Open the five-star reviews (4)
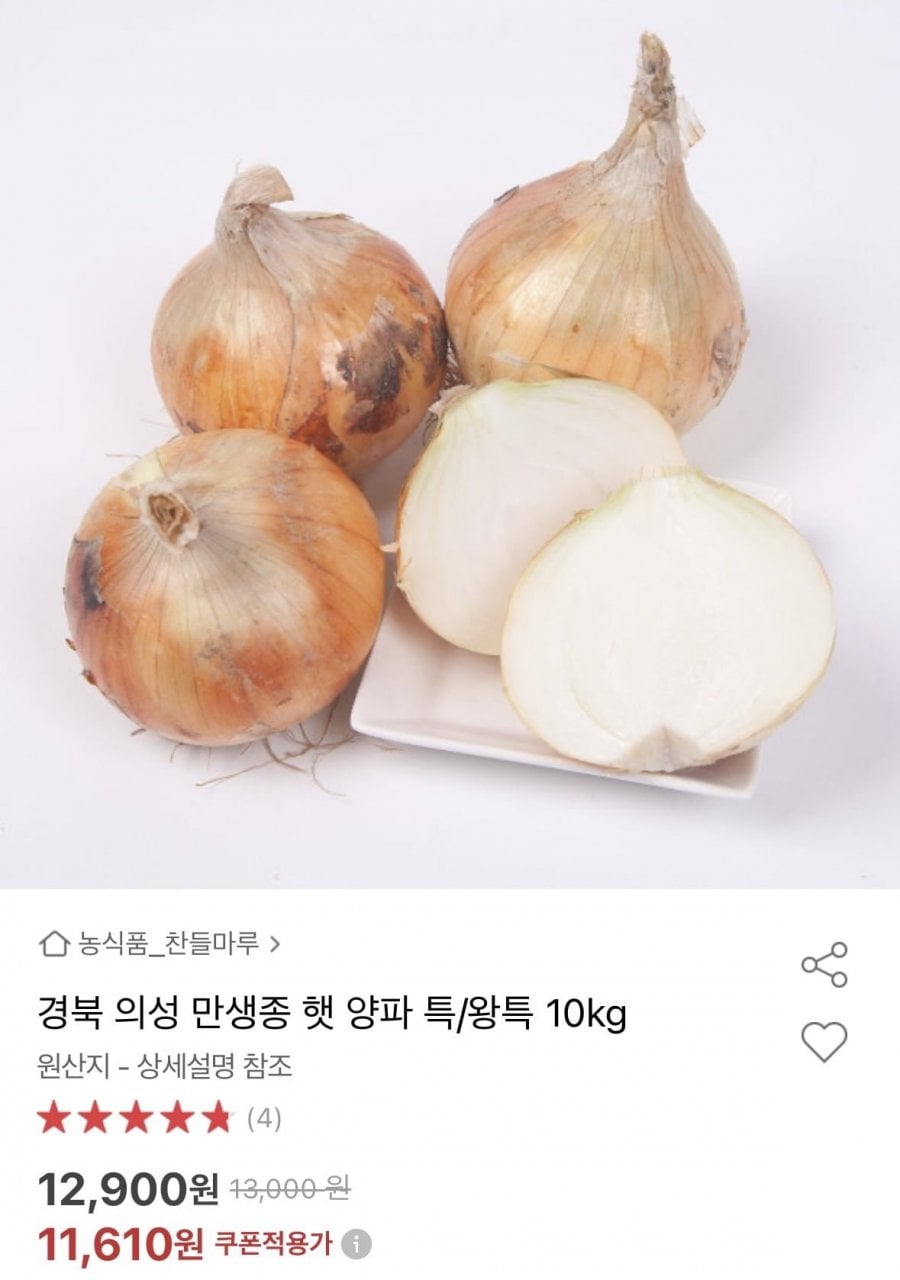This screenshot has height=1280, width=900. (x=160, y=1118)
